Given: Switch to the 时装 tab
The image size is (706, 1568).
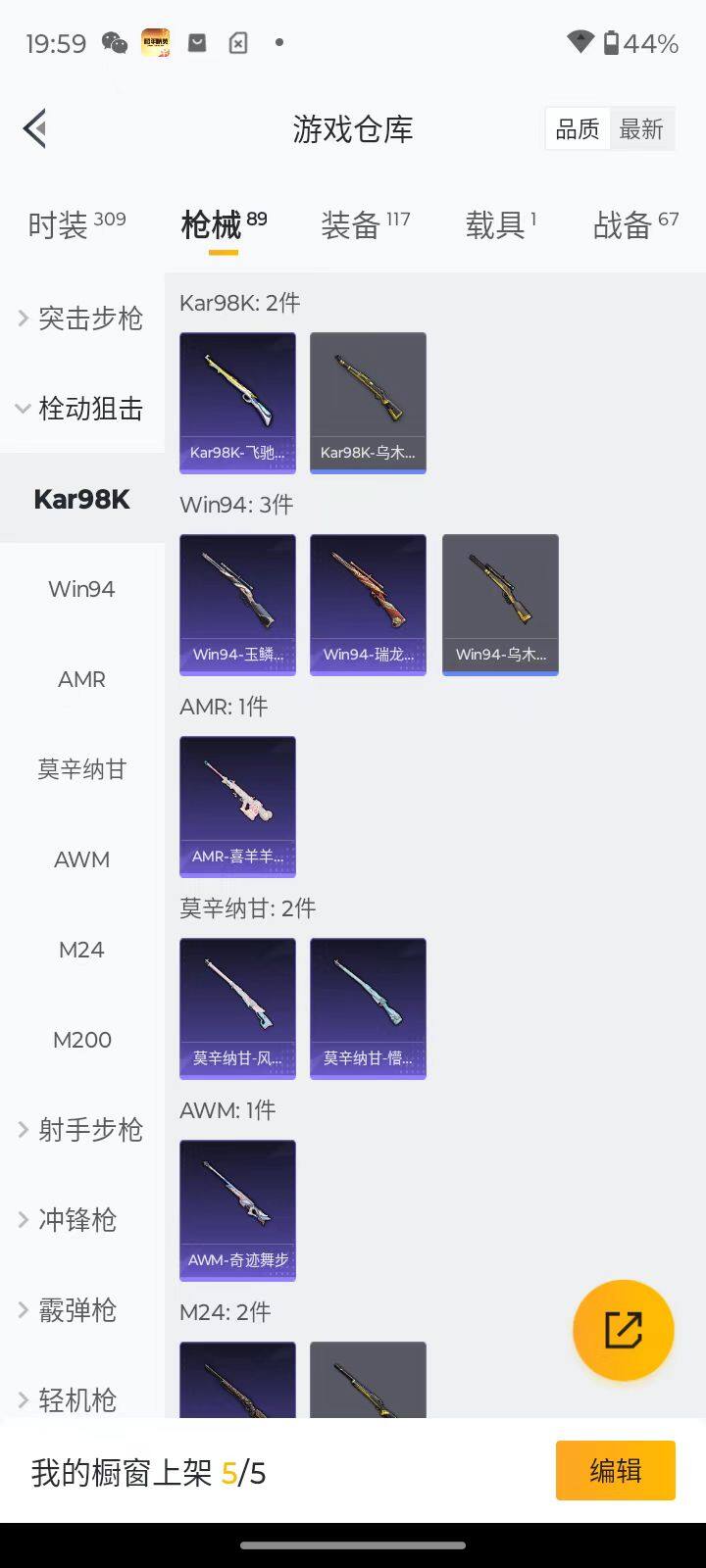Looking at the screenshot, I should [x=76, y=225].
